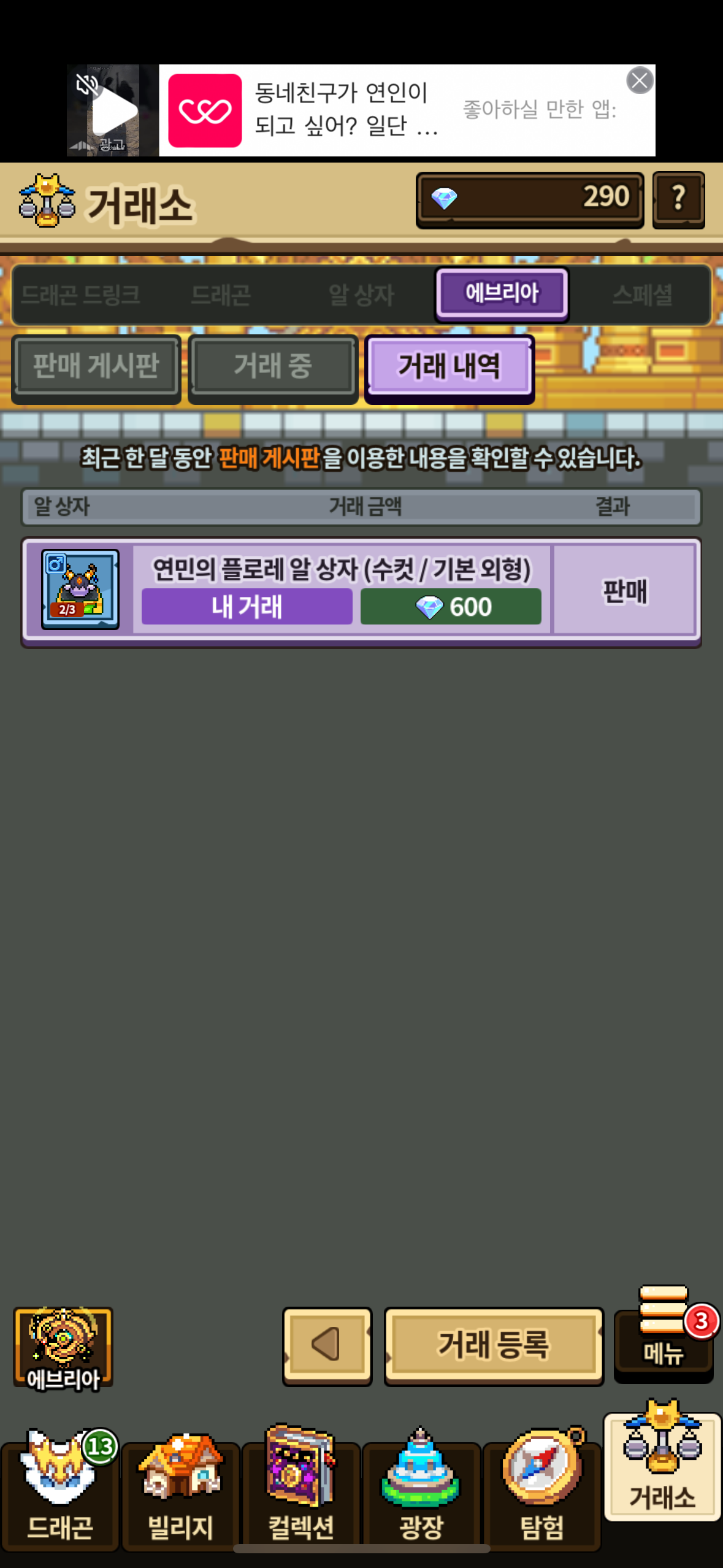Close the ad banner
Screen dimensions: 723x1568
click(x=640, y=81)
